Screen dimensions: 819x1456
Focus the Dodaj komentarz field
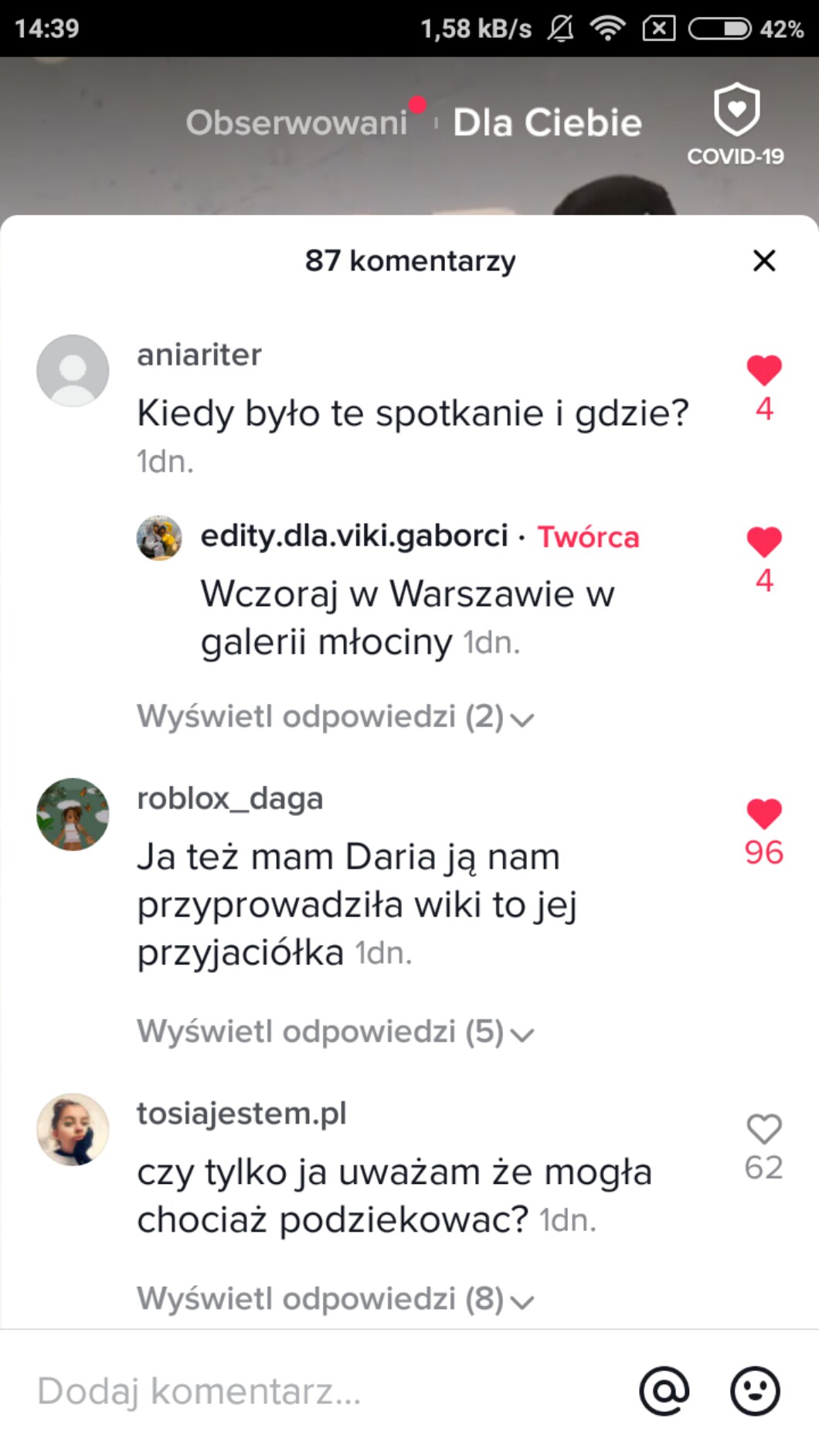(x=309, y=1391)
